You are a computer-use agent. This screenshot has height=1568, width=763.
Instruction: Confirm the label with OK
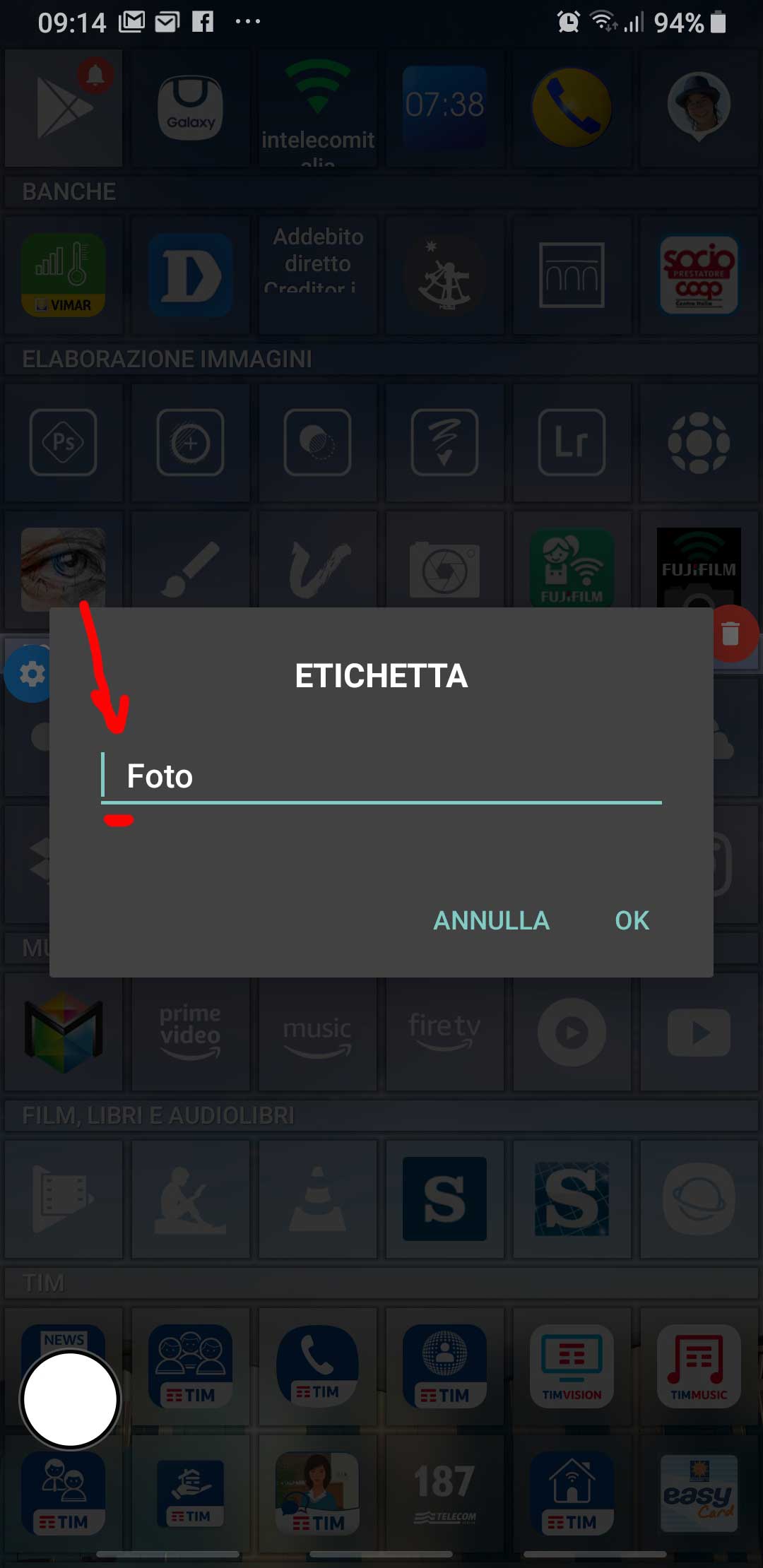tap(632, 920)
